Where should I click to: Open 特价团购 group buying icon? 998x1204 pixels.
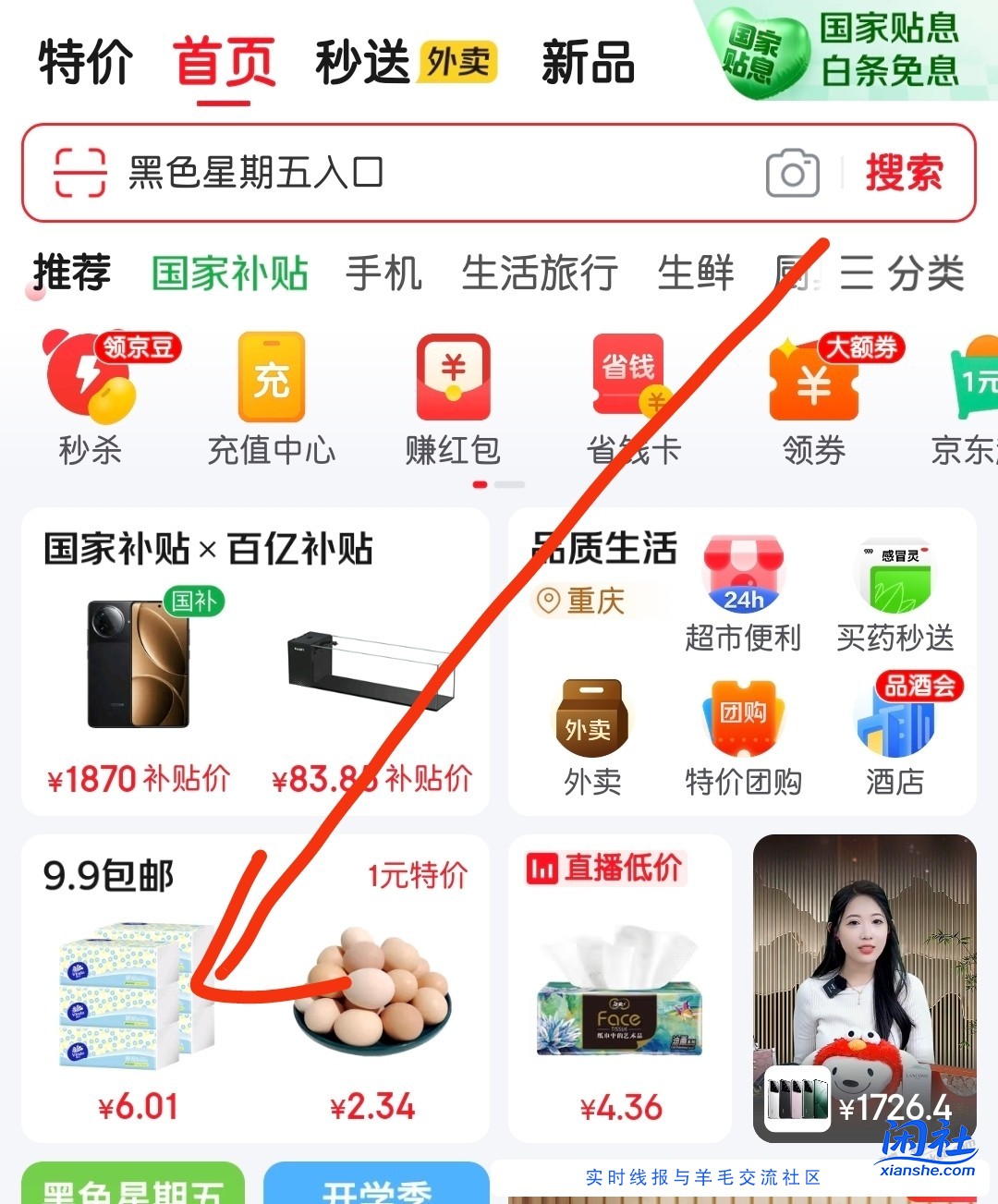tap(742, 721)
